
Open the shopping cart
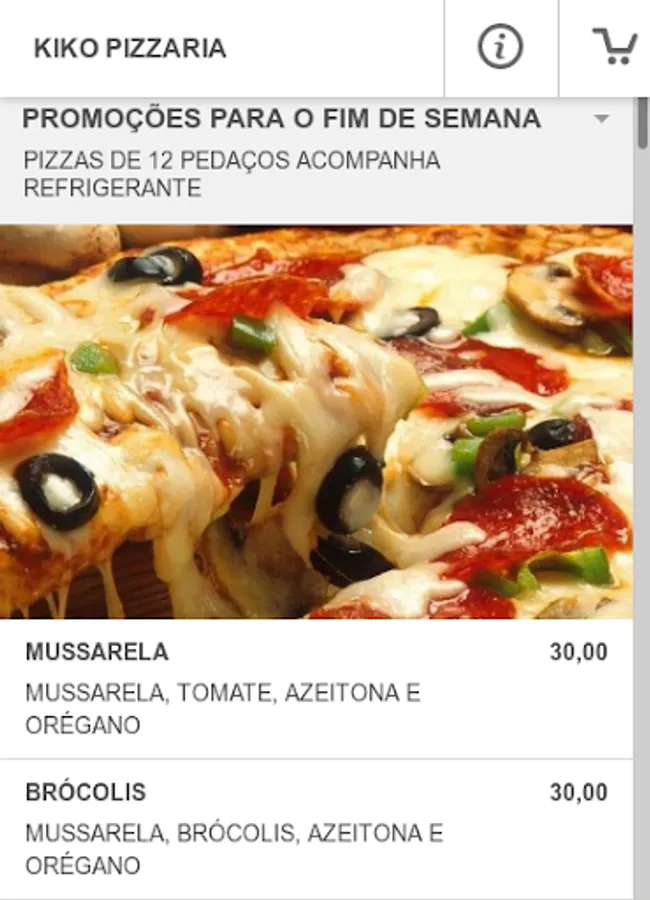614,47
